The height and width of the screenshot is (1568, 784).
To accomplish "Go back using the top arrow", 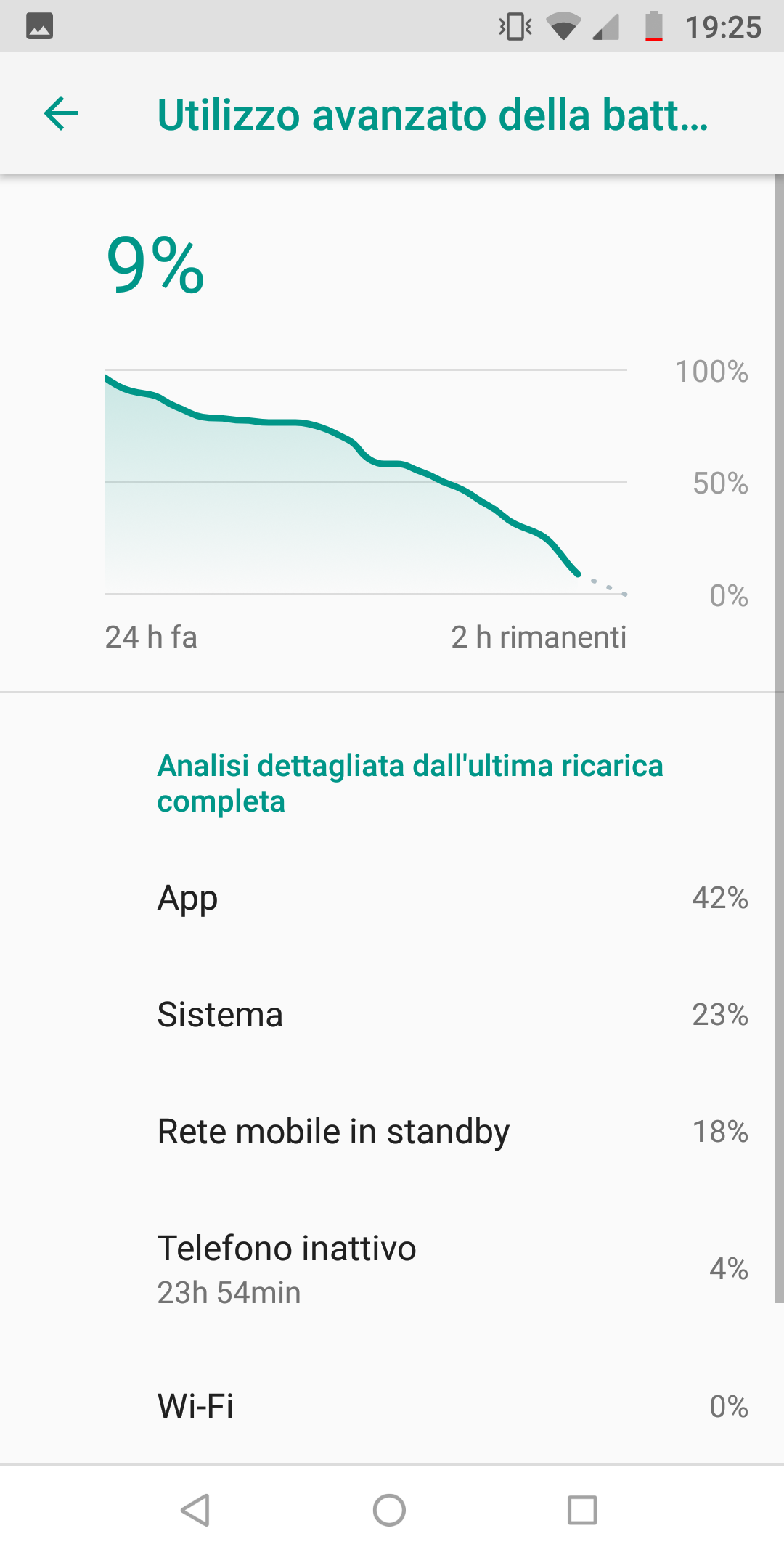I will pos(61,114).
